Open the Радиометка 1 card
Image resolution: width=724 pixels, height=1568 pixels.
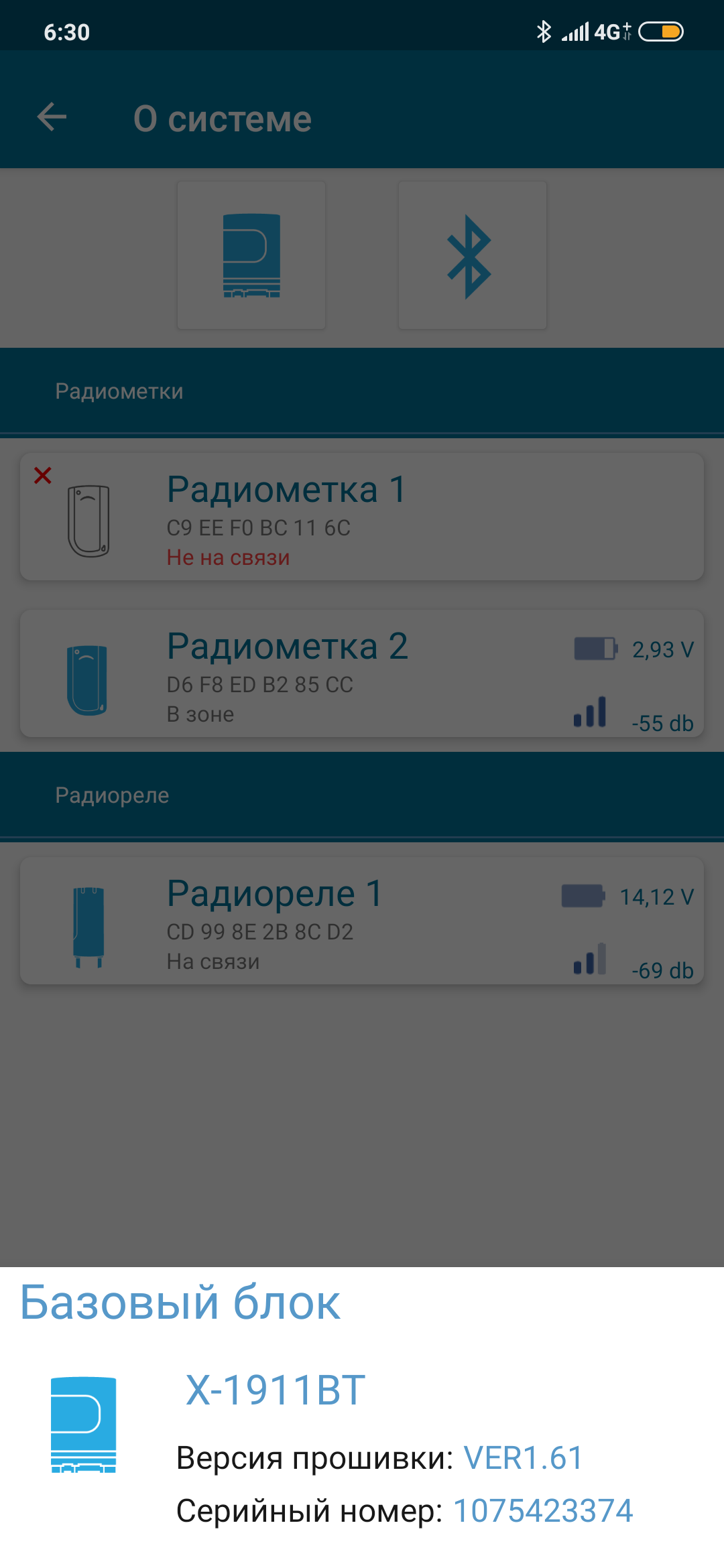pos(362,517)
